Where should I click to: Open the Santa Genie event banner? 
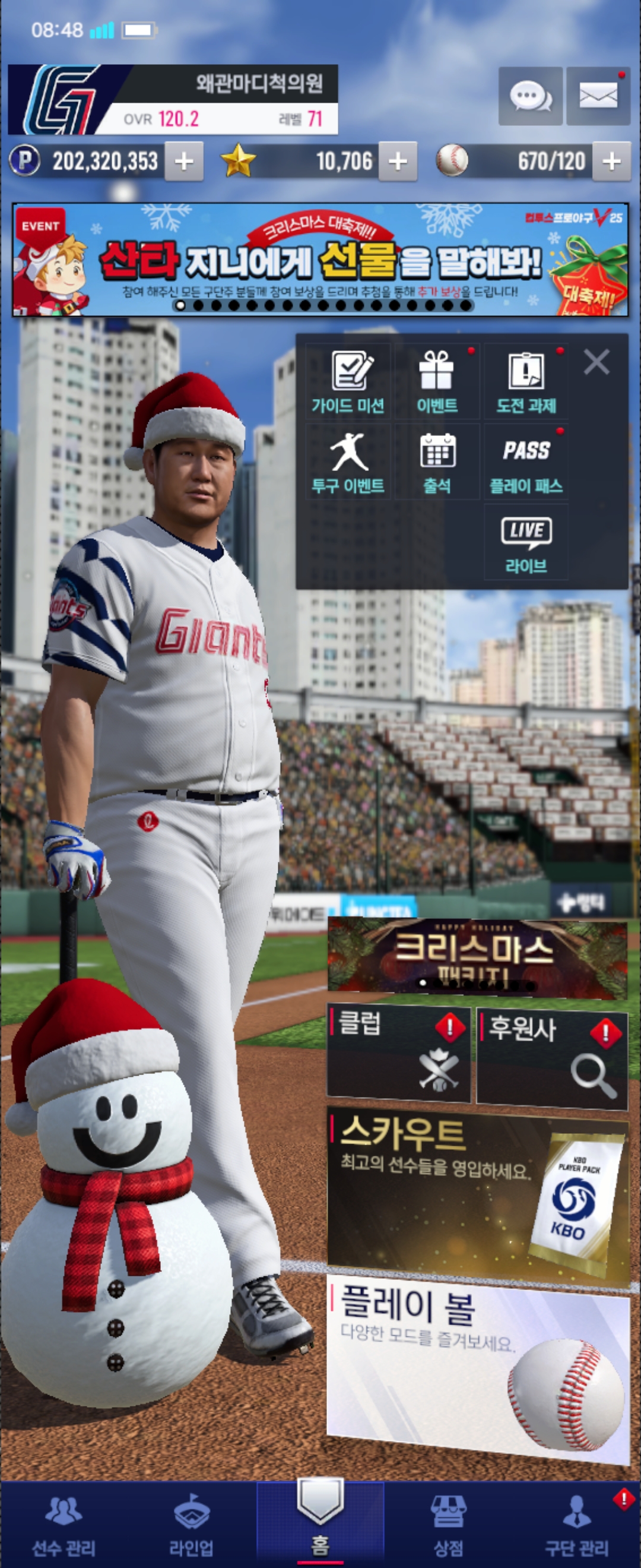[320, 260]
